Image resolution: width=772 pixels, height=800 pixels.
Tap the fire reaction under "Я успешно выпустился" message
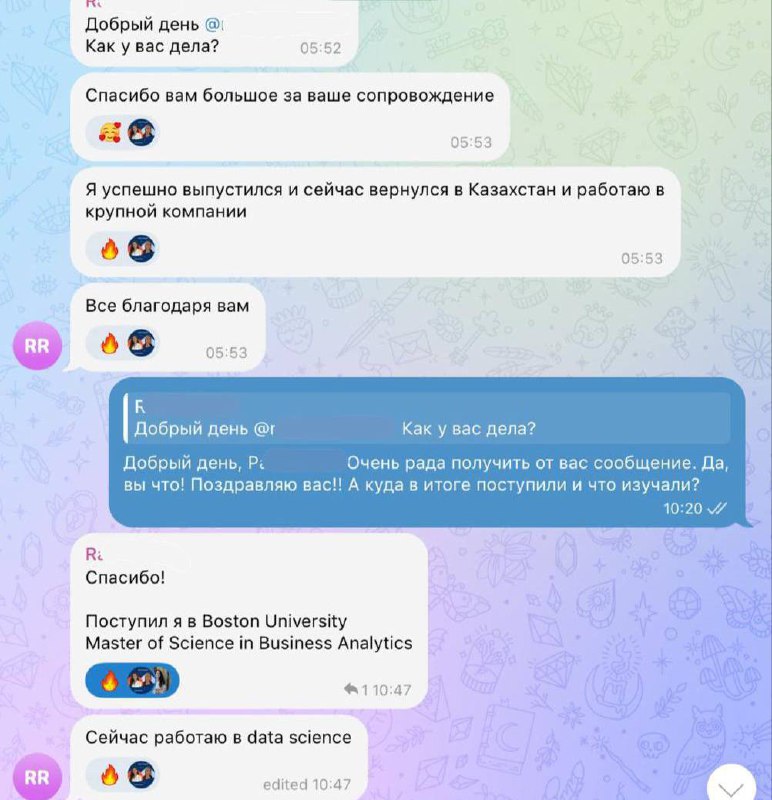point(110,248)
